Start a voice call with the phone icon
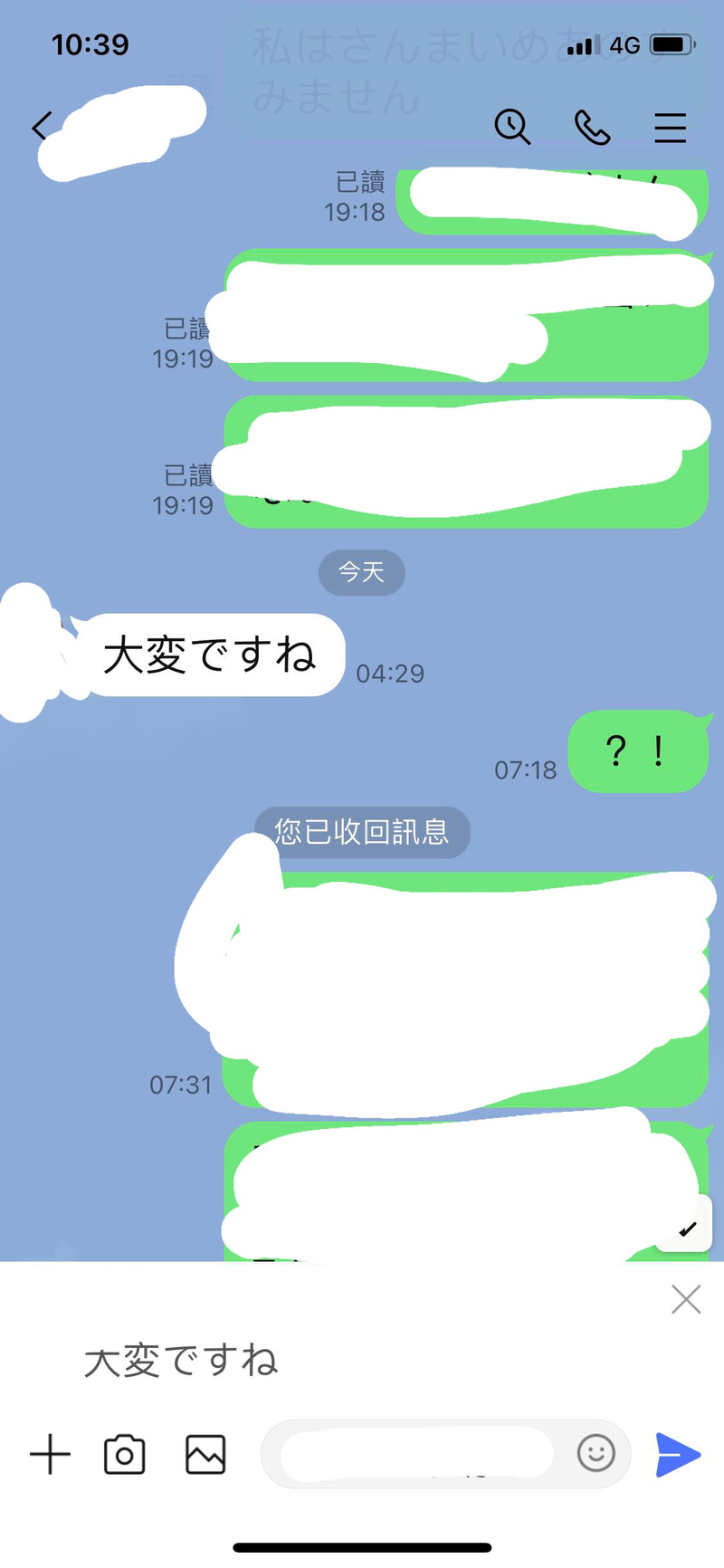The image size is (724, 1568). tap(593, 129)
